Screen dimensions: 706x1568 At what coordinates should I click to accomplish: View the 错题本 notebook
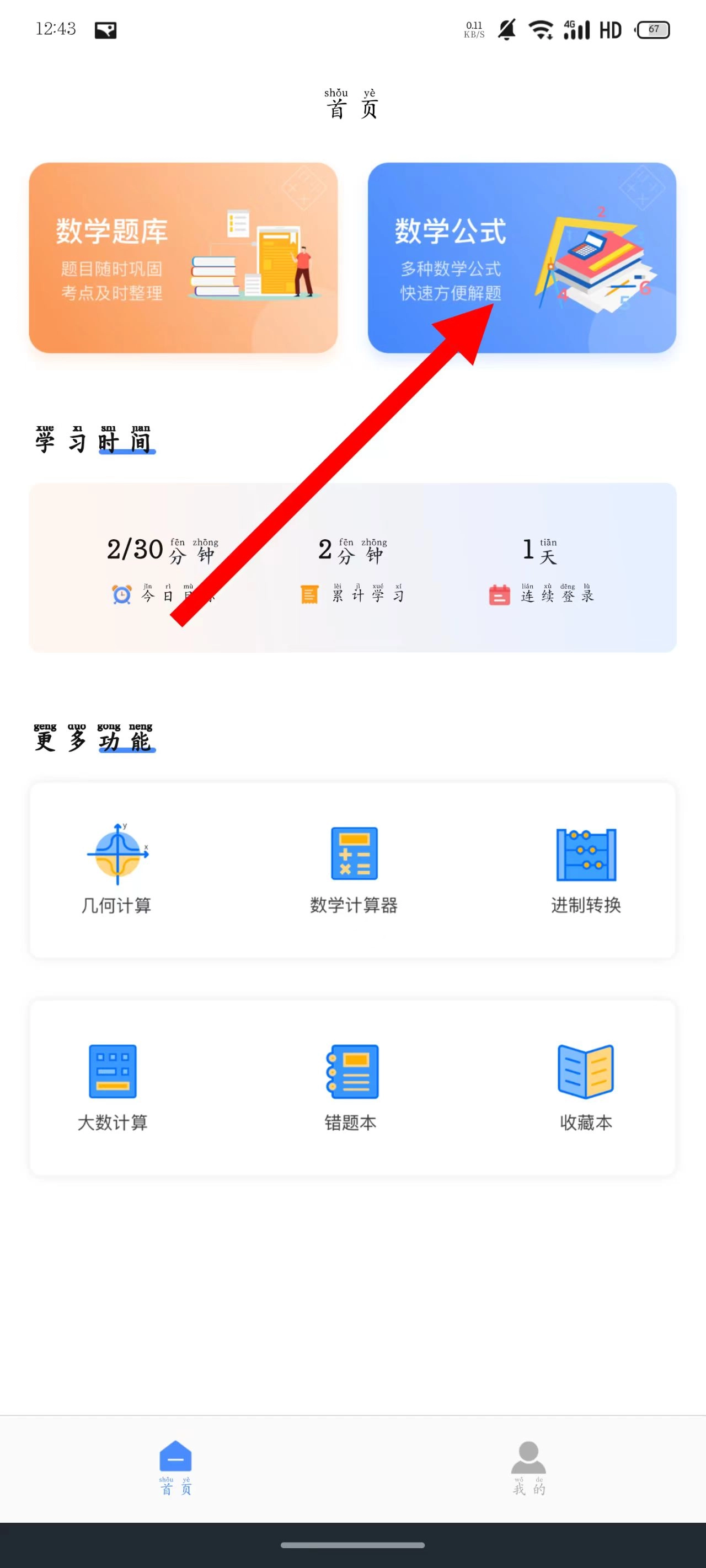pyautogui.click(x=351, y=1087)
